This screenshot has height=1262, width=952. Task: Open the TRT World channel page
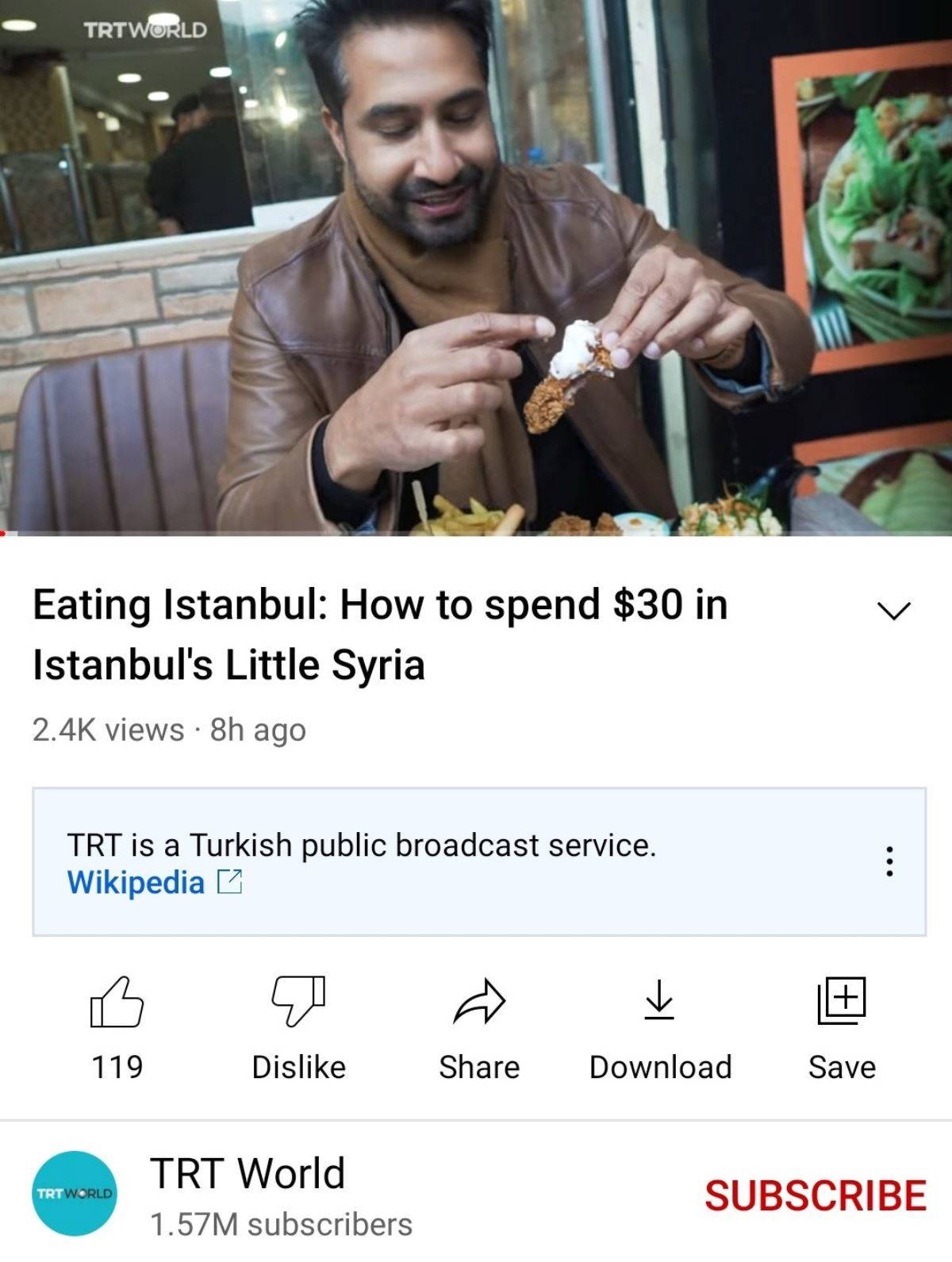247,1173
